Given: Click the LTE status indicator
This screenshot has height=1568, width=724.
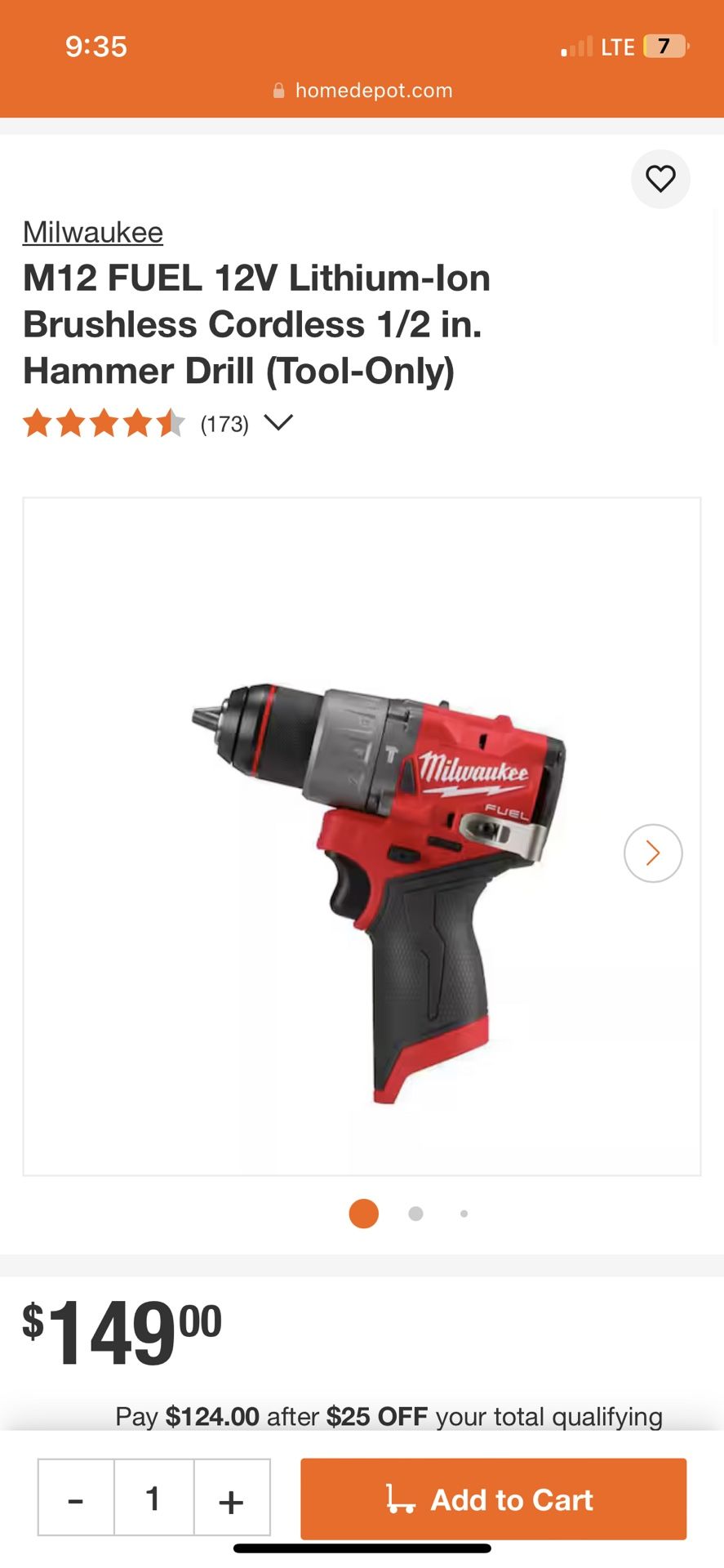Looking at the screenshot, I should 620,46.
